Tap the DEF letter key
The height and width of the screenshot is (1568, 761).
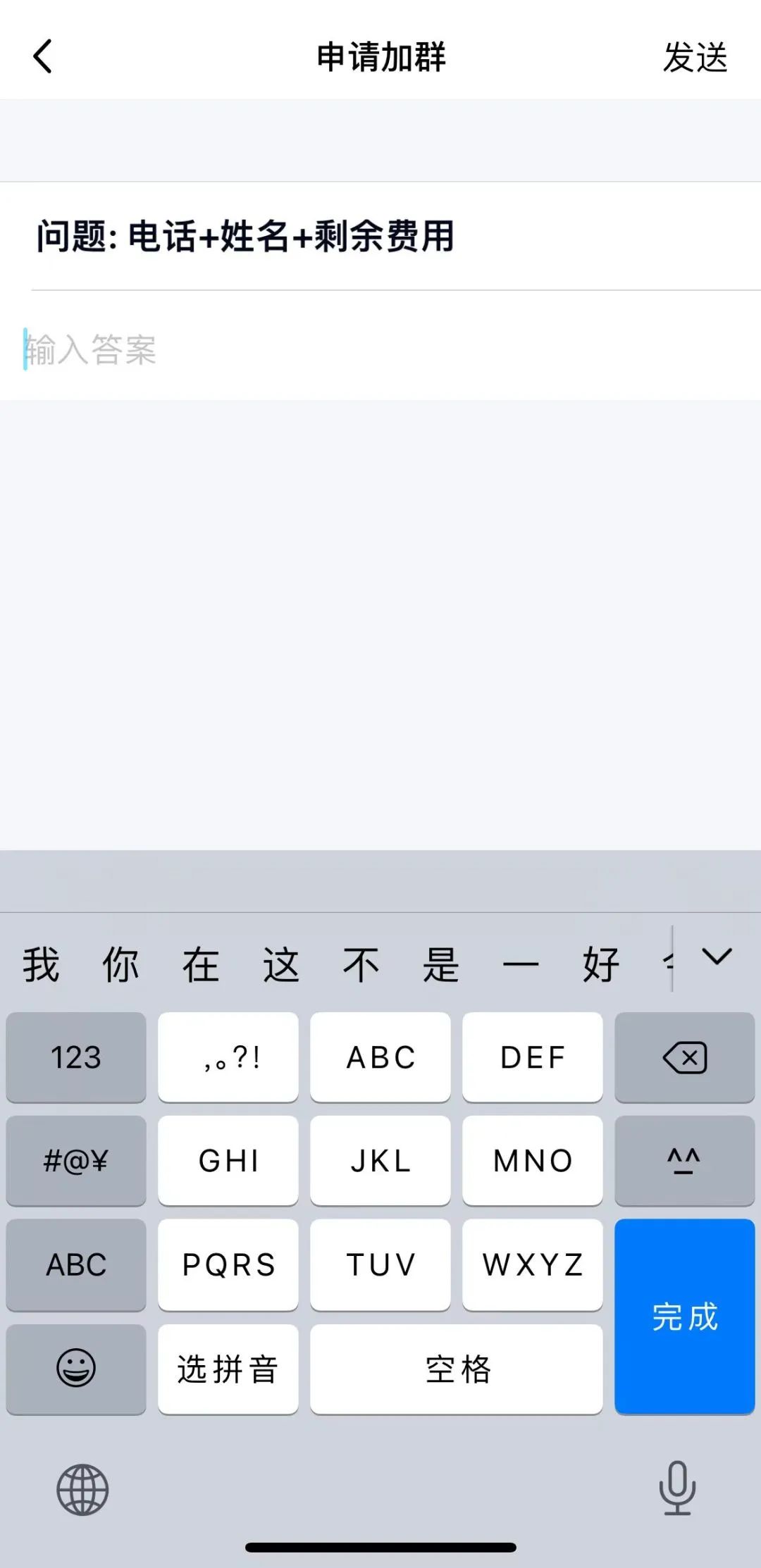(x=532, y=1057)
